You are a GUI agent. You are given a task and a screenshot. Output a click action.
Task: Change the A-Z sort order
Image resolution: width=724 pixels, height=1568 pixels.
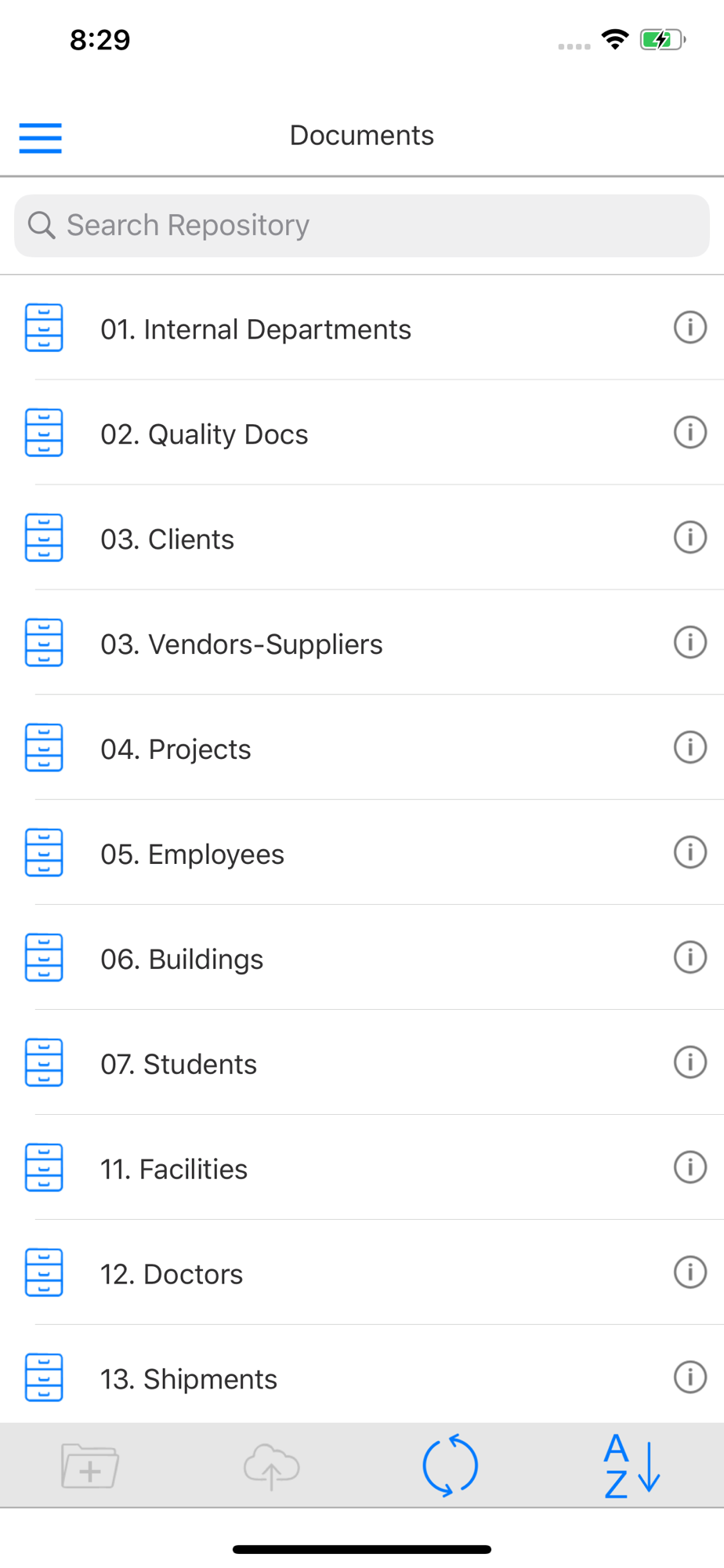coord(632,1466)
